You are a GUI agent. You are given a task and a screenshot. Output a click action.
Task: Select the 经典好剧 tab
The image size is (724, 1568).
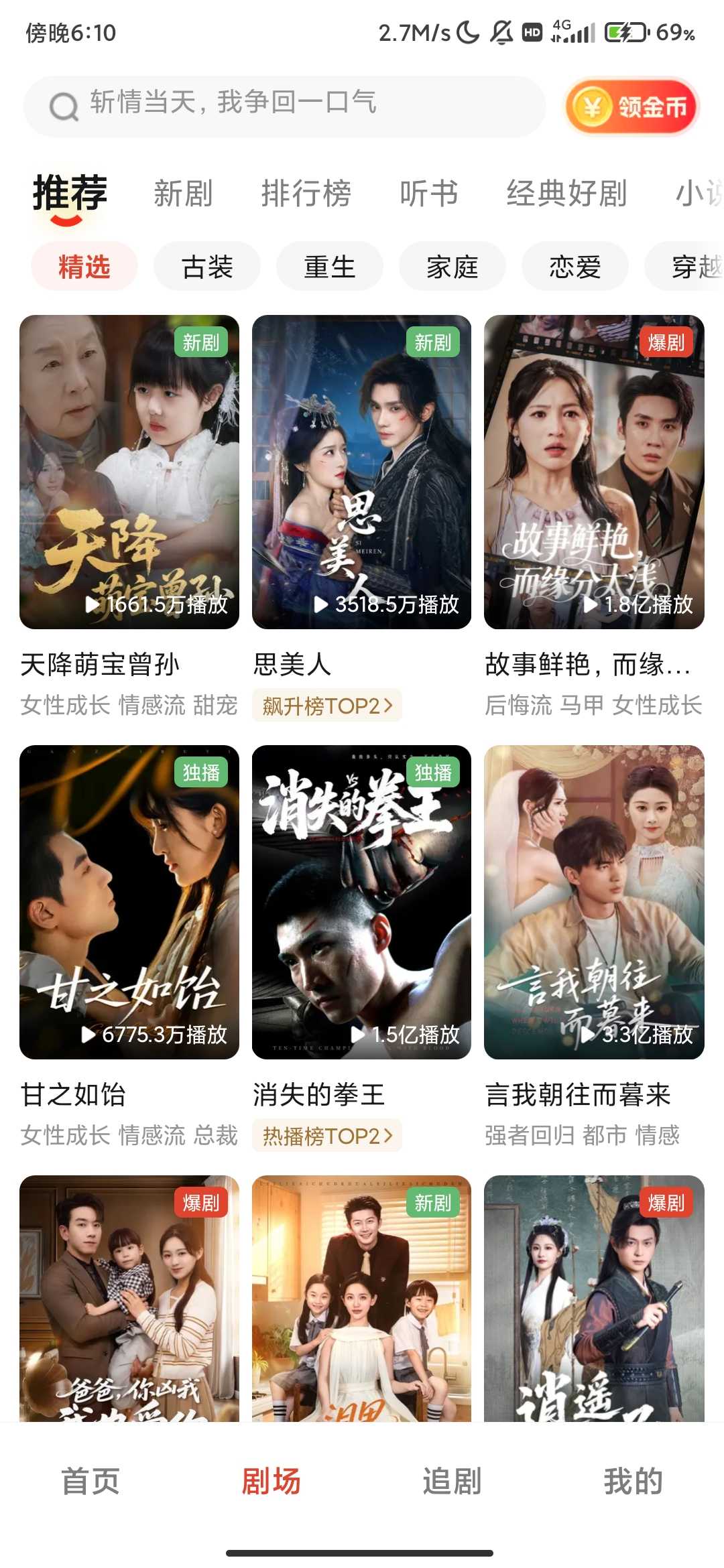click(x=566, y=194)
